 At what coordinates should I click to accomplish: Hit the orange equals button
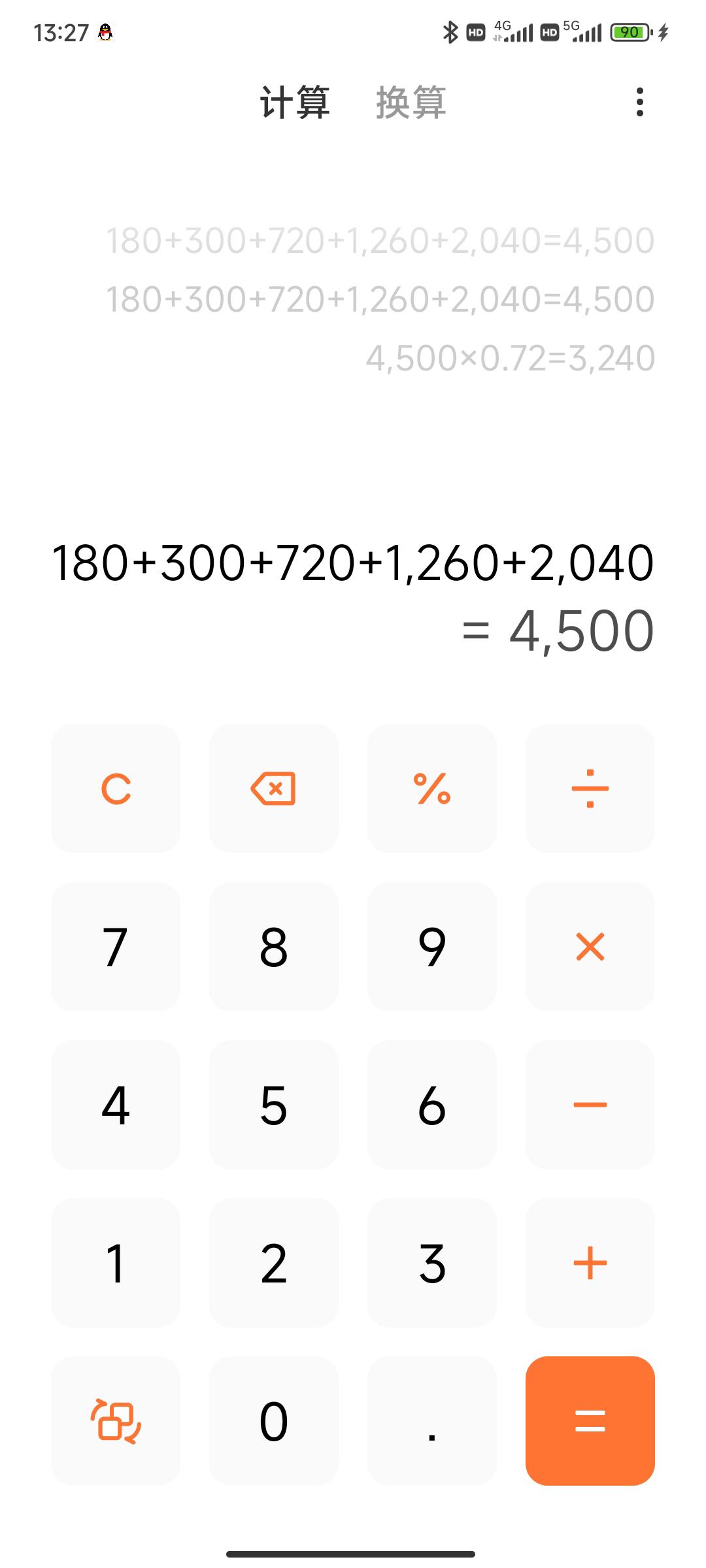point(590,1421)
